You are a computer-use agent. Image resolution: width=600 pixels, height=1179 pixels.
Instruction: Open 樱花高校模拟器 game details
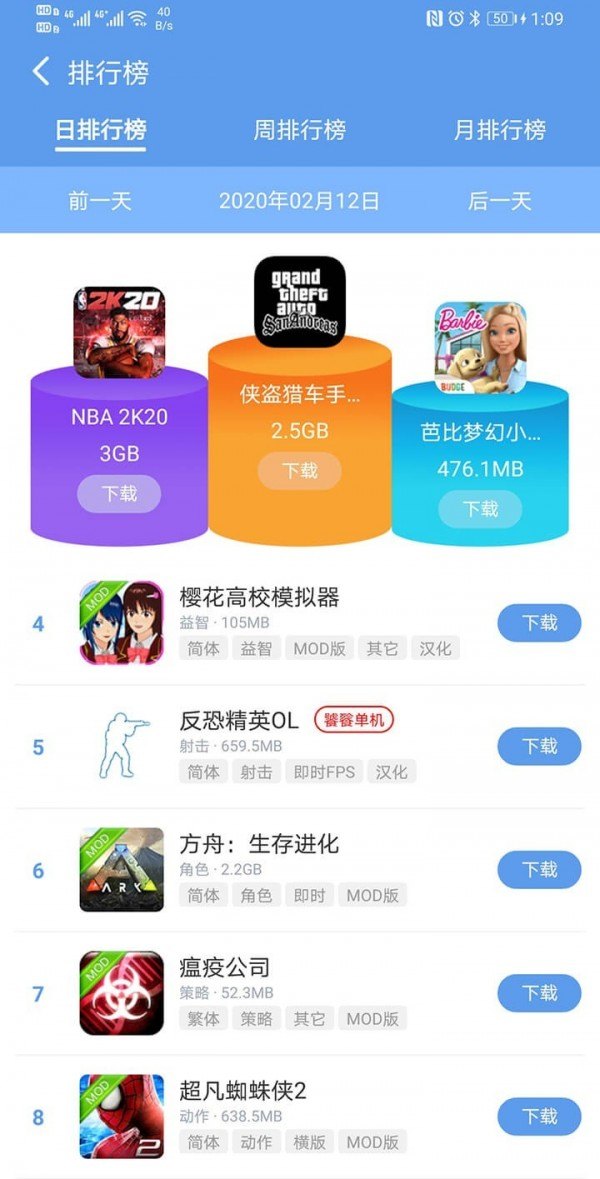pos(259,598)
